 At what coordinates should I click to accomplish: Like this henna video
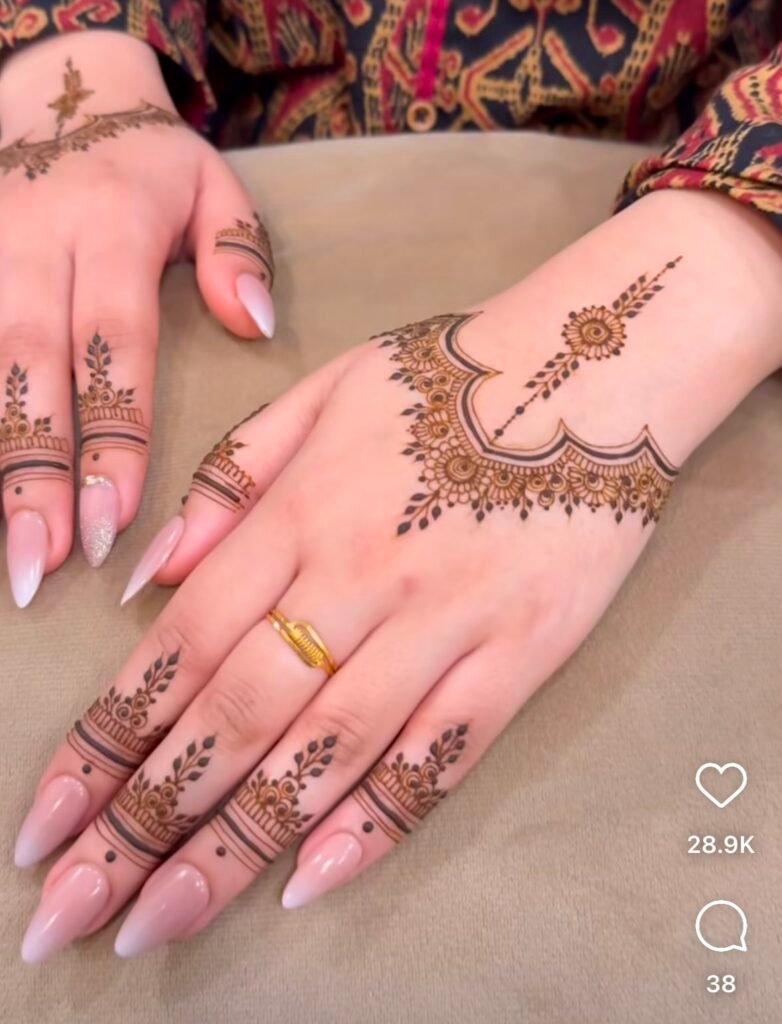(x=721, y=784)
